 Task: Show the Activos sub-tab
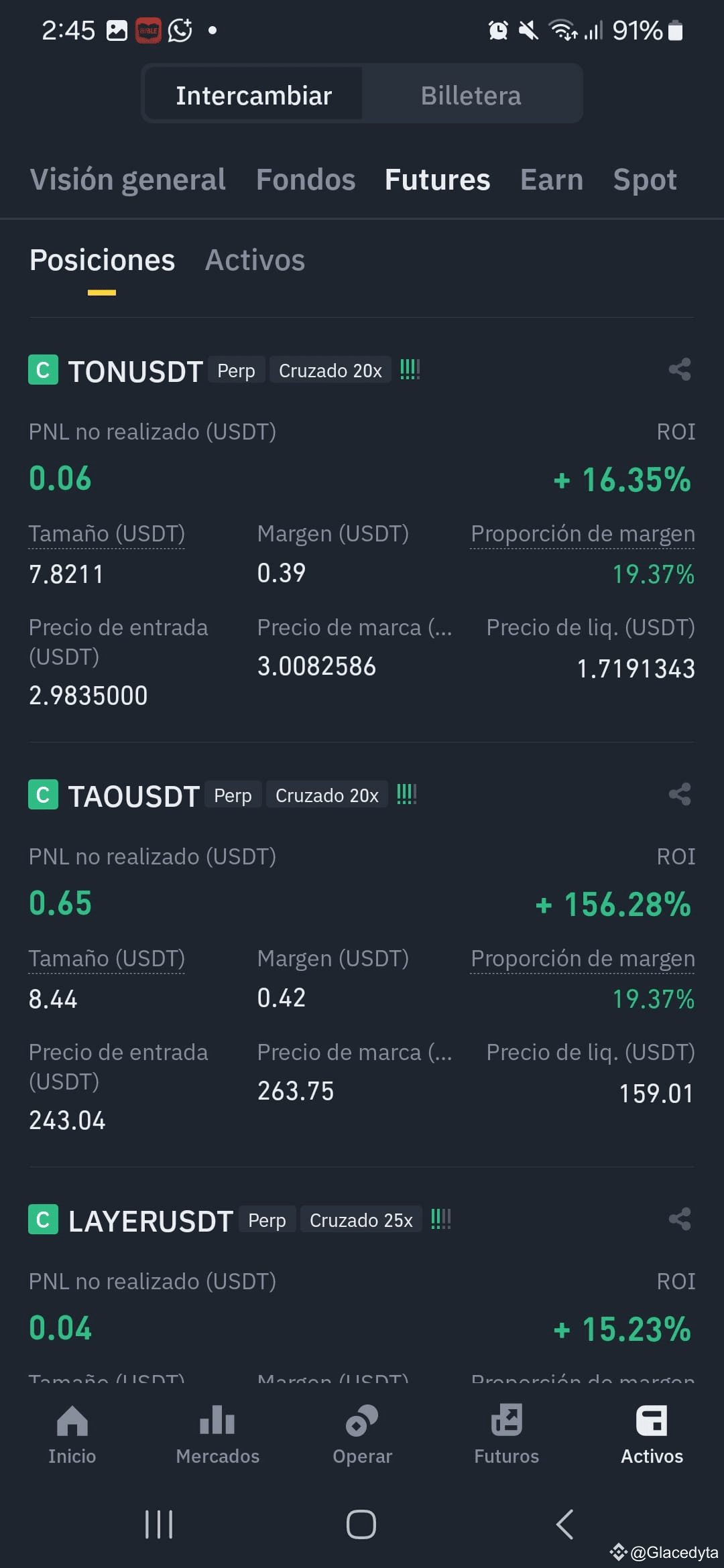pos(255,260)
